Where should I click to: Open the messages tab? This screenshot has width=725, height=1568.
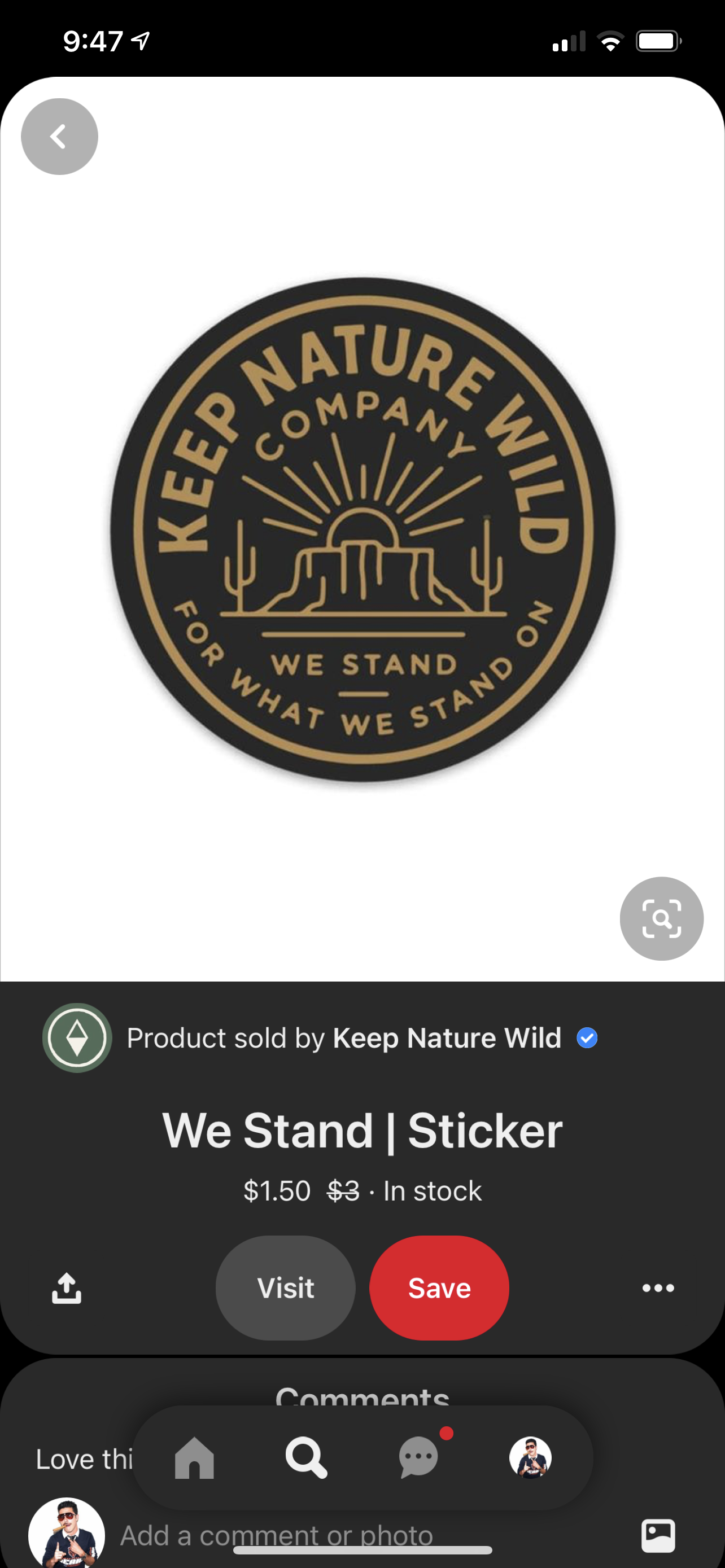(419, 1458)
